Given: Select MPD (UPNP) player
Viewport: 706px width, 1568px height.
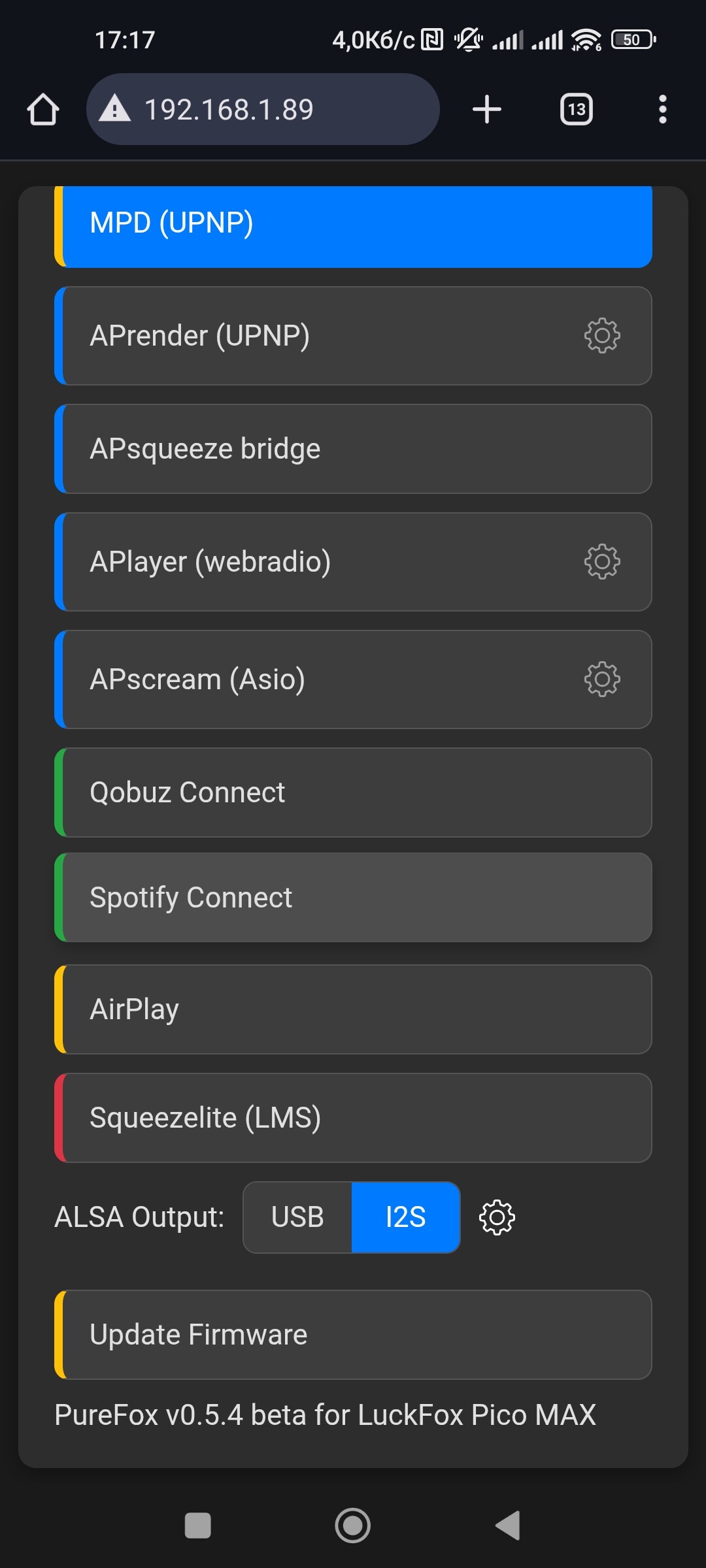Looking at the screenshot, I should click(353, 226).
